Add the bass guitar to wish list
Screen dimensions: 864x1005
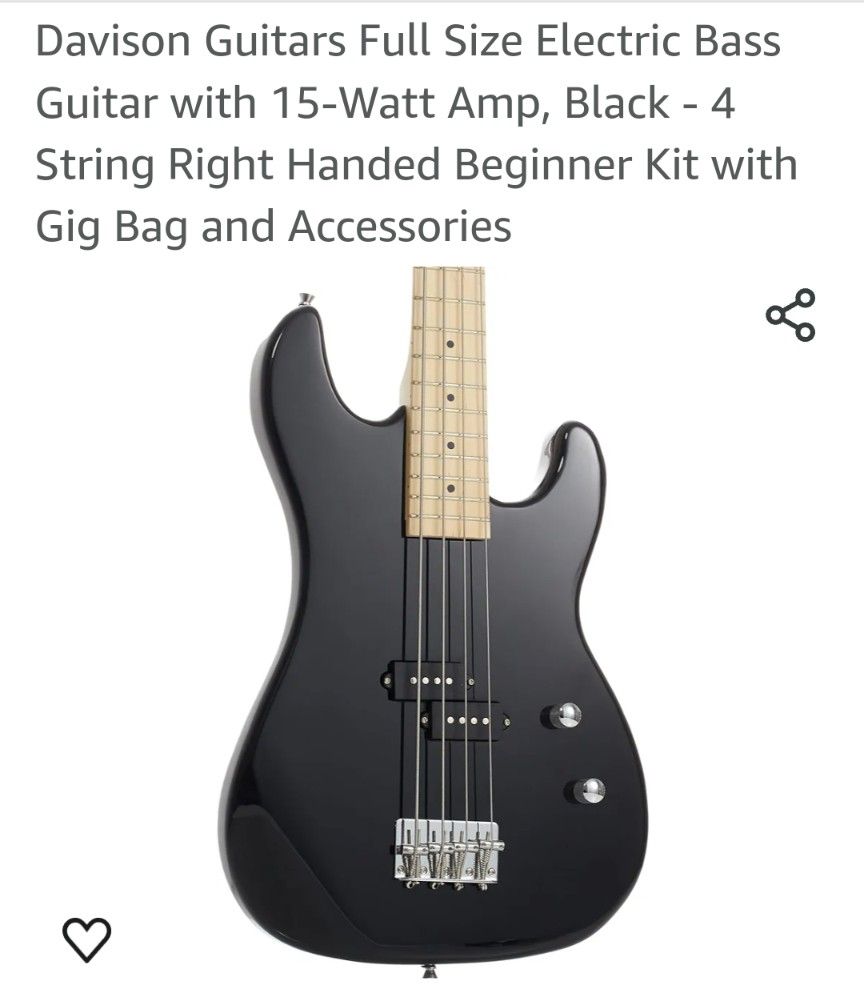pos(87,938)
